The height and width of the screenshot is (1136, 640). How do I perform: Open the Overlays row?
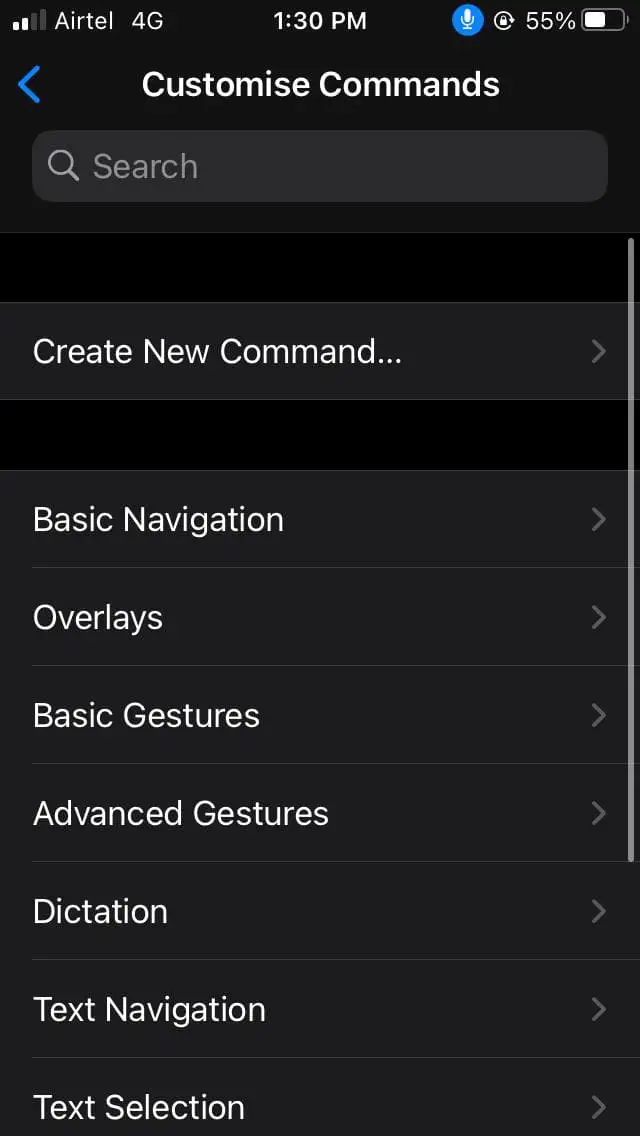click(320, 617)
